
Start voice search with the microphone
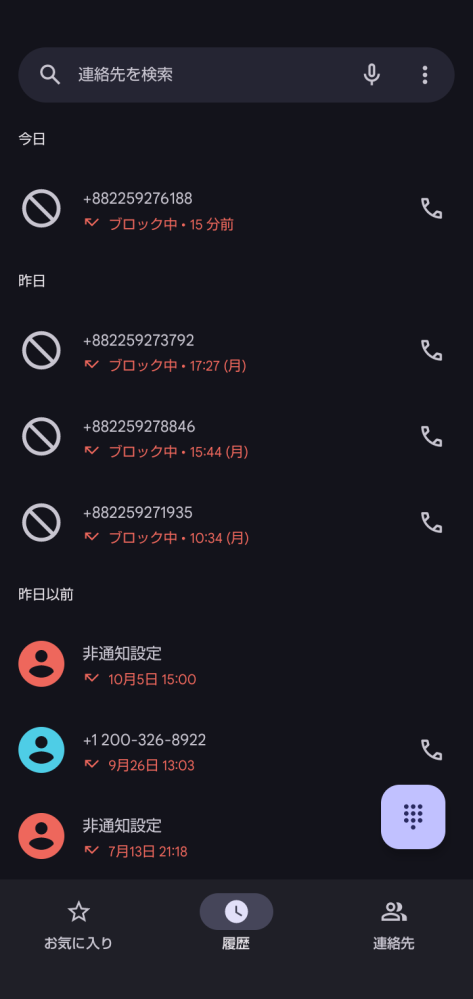pos(372,75)
